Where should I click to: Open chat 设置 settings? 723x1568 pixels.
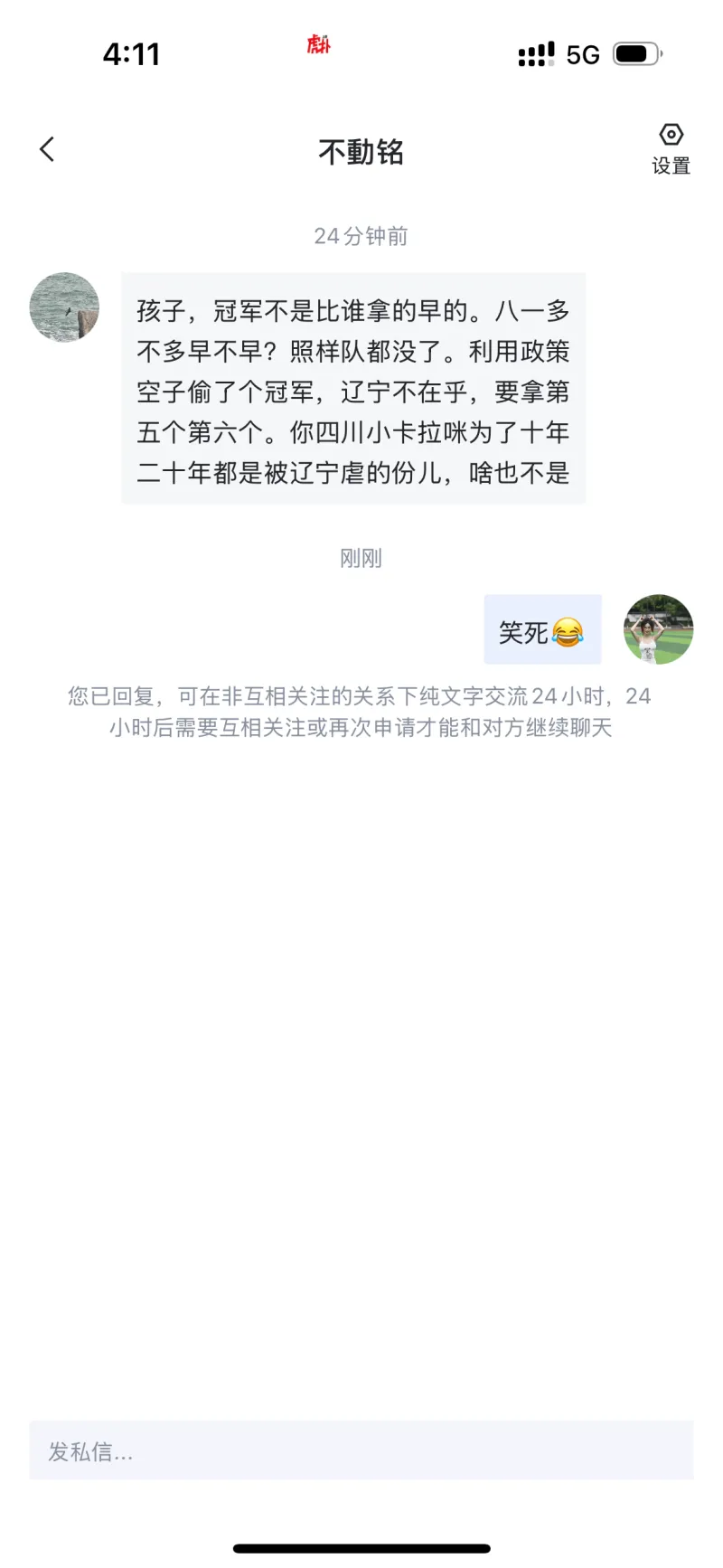[671, 149]
